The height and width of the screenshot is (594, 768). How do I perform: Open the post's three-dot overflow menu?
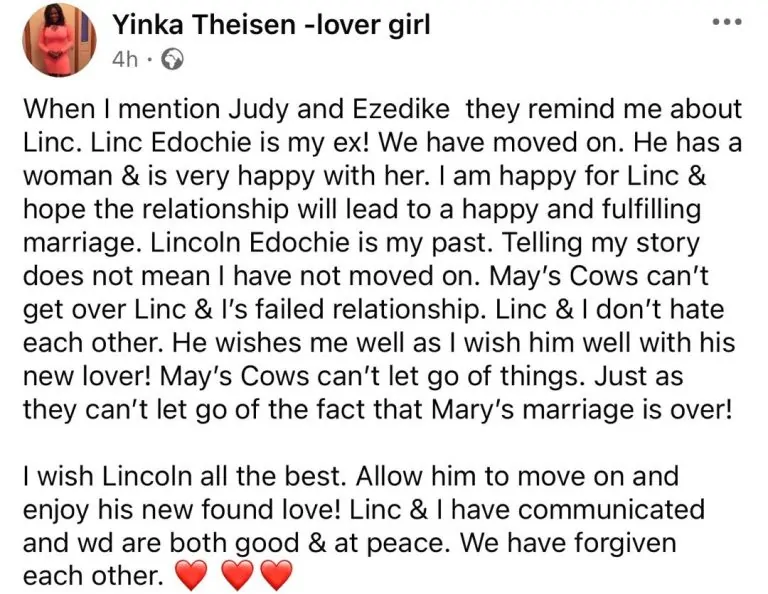[739, 22]
